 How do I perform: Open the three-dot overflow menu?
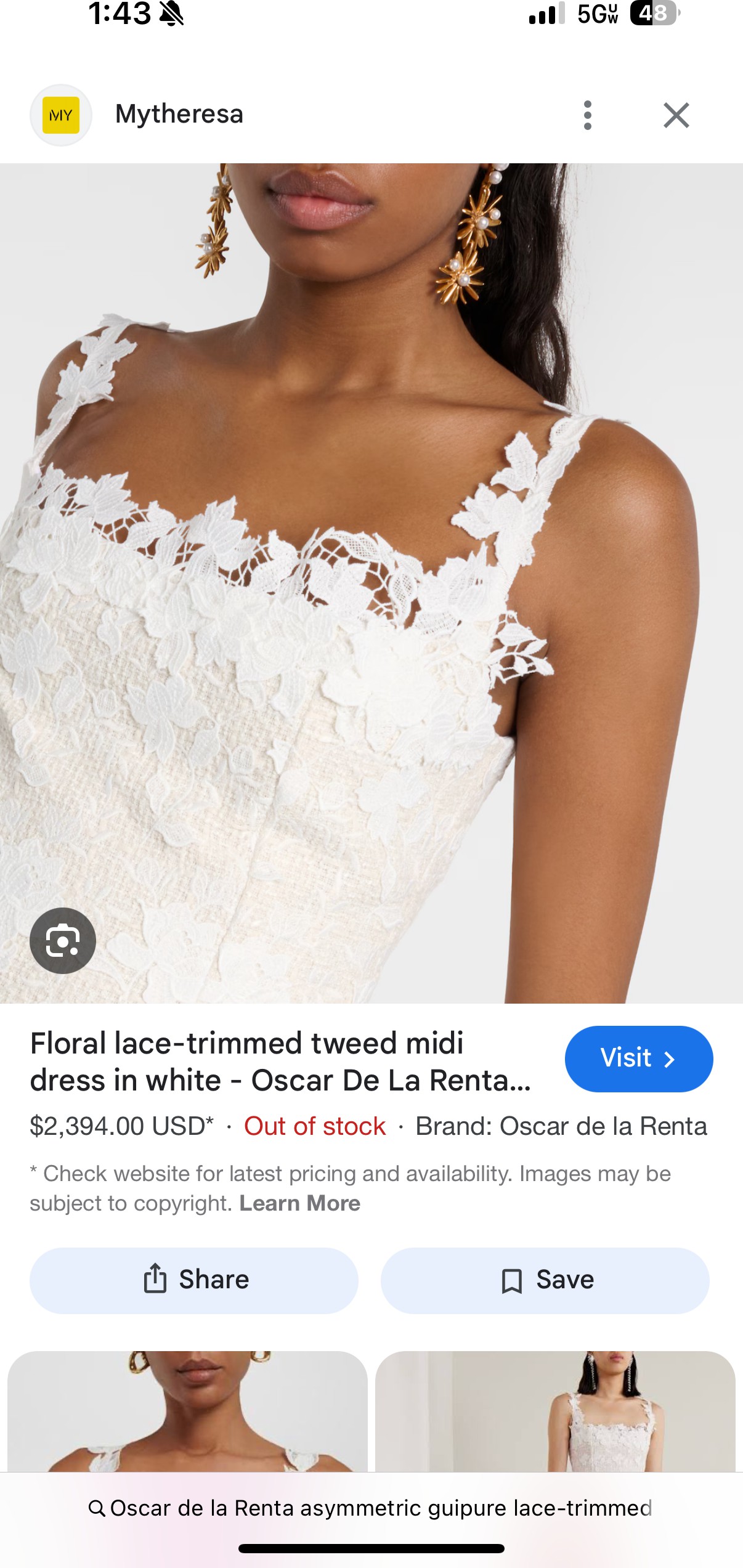(587, 115)
